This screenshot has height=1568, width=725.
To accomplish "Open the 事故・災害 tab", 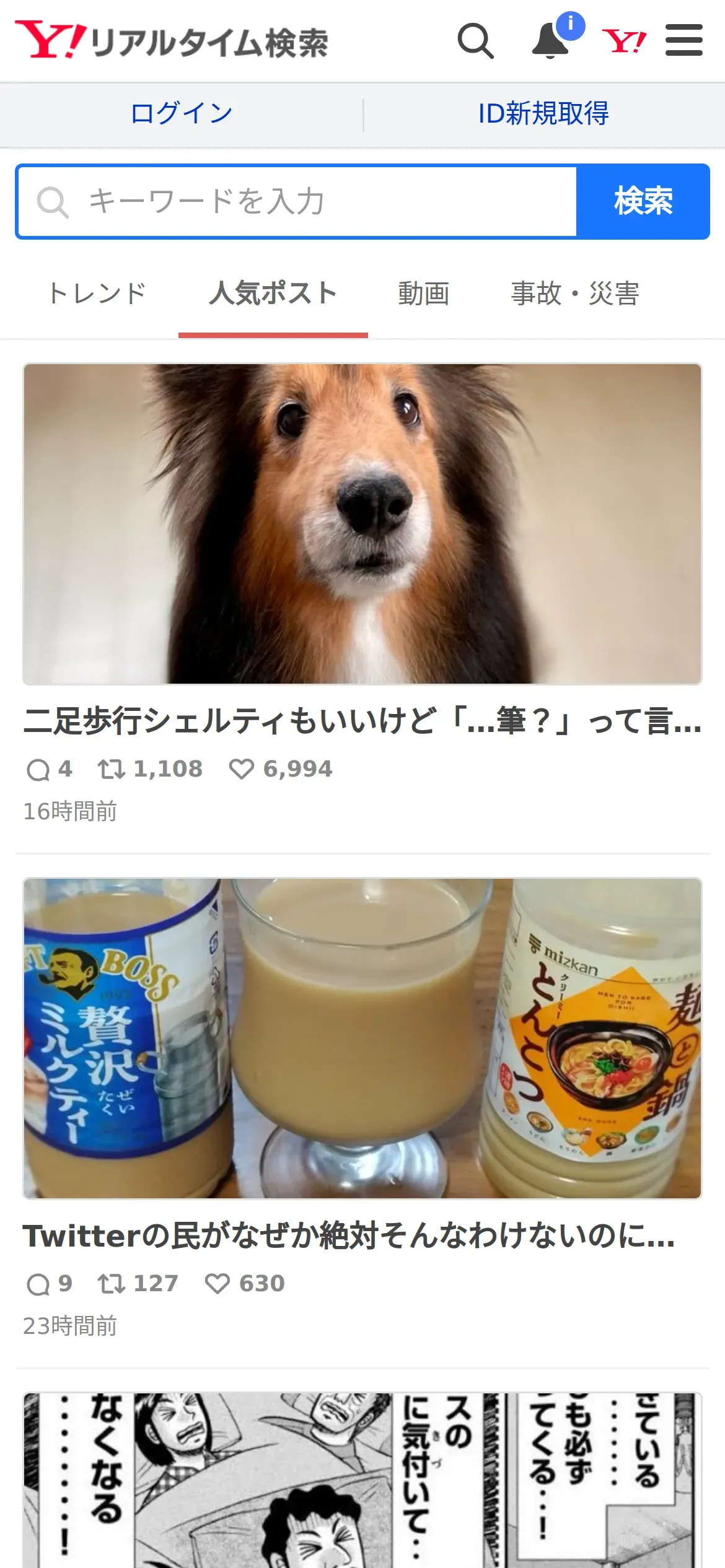I will coord(574,294).
